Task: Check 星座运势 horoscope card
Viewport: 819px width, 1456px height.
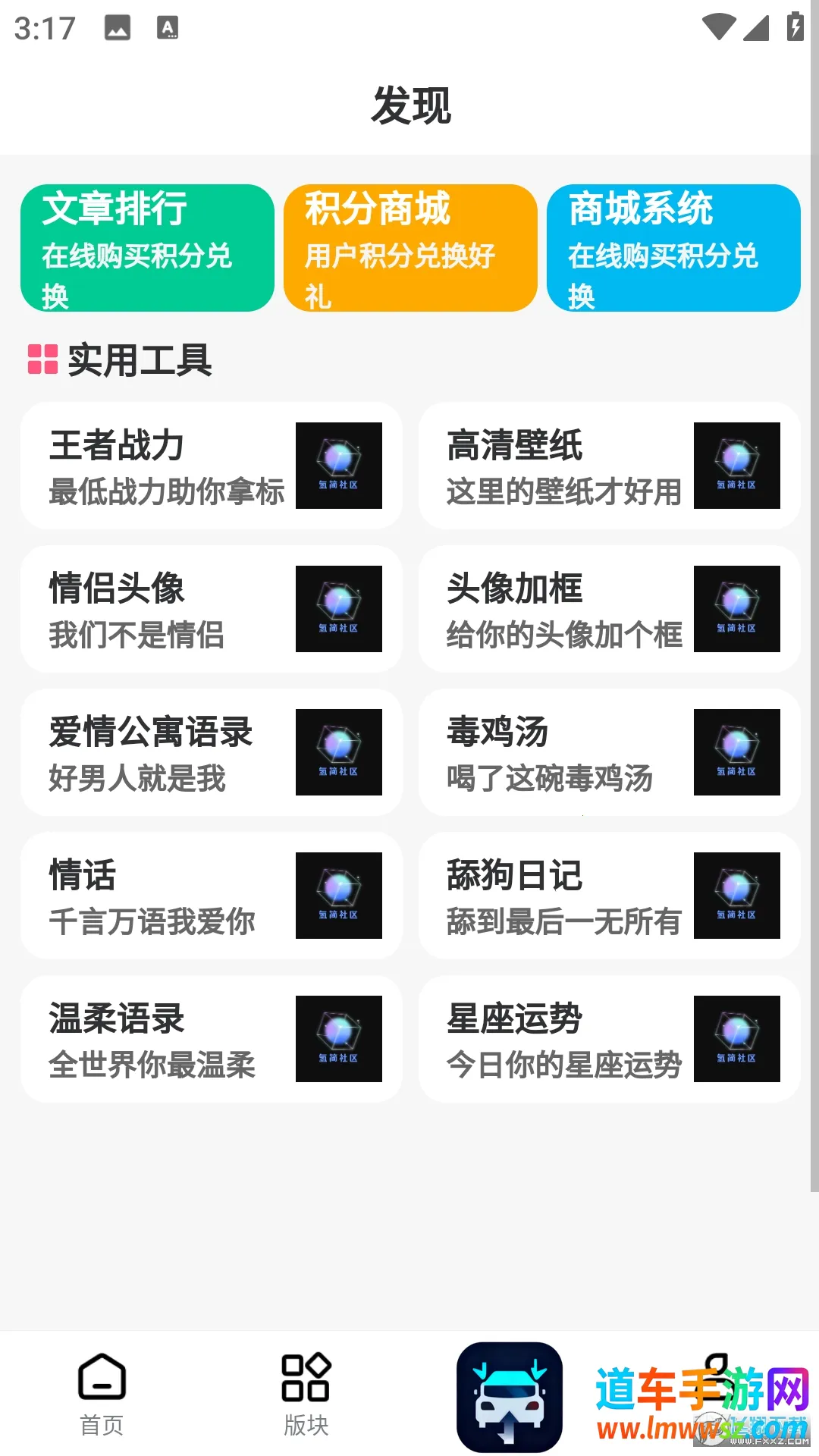Action: pyautogui.click(x=609, y=1039)
